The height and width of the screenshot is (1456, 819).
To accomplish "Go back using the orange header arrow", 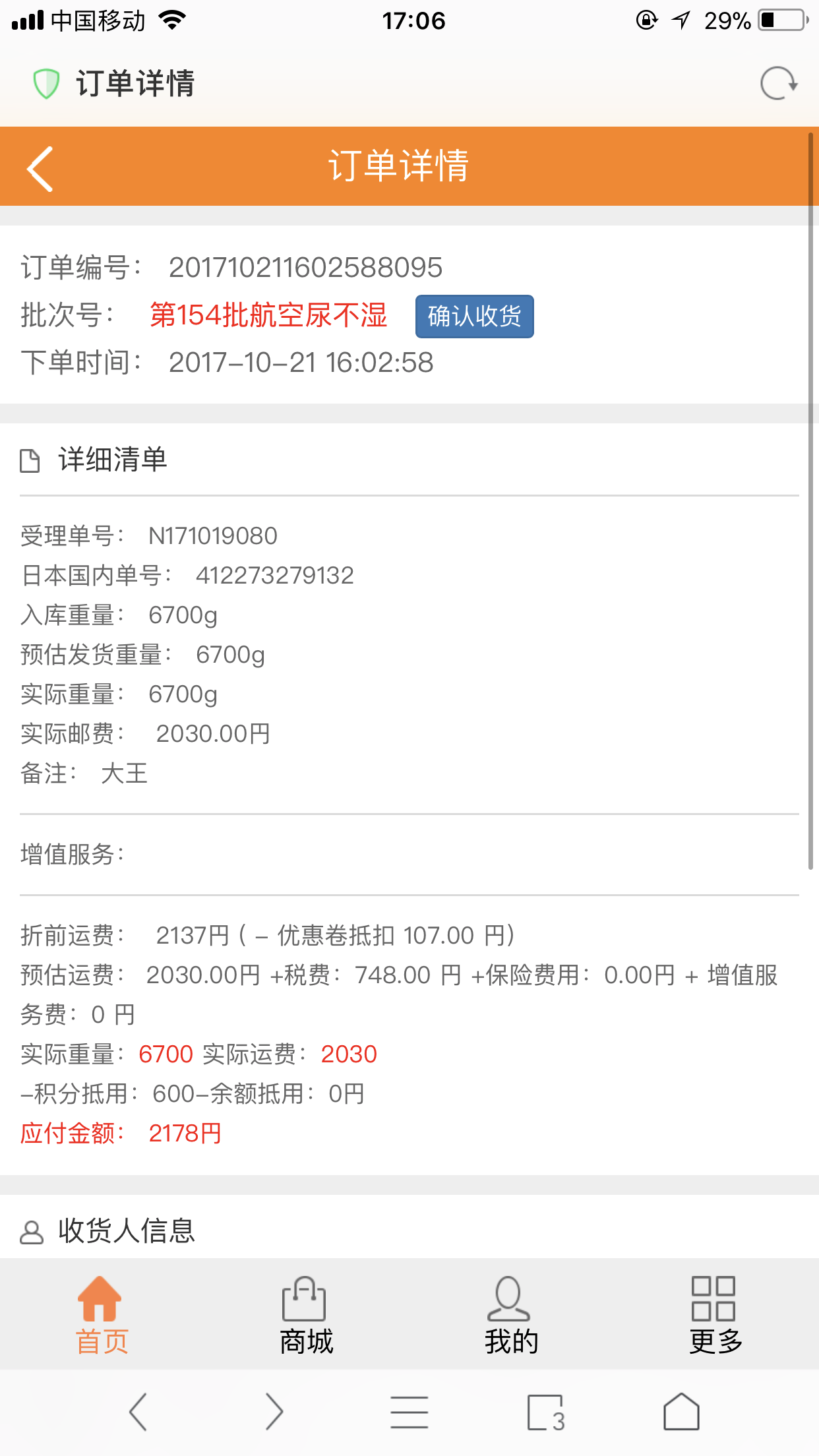I will click(x=41, y=169).
